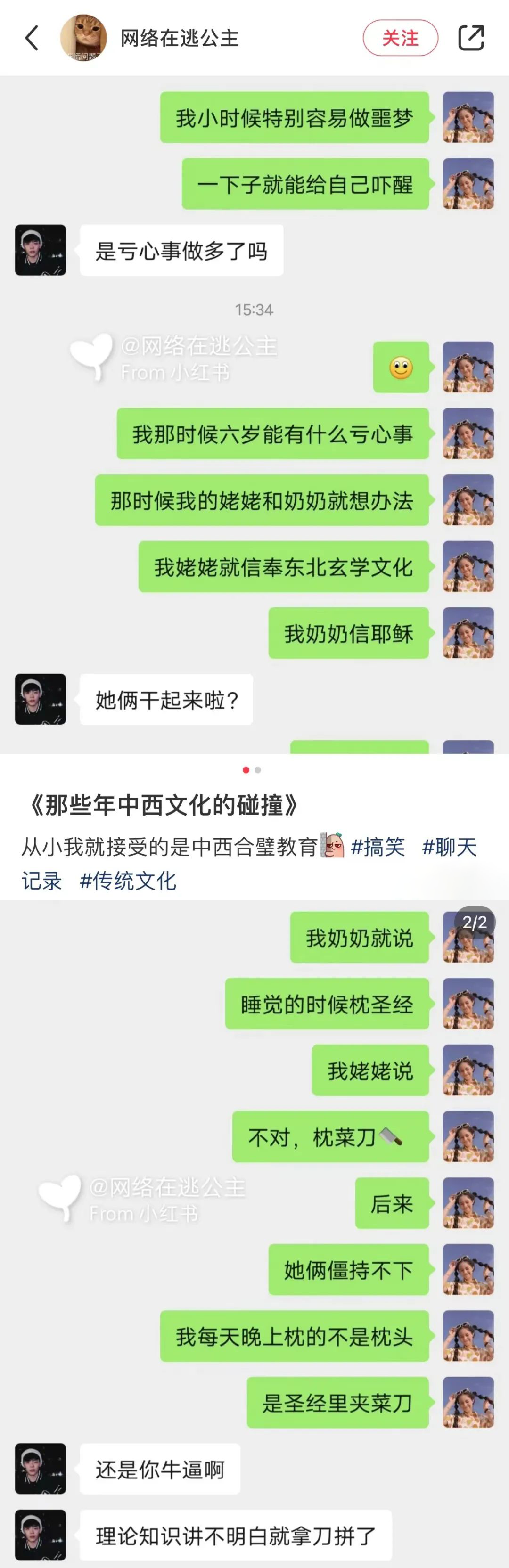Open the #传统文化 hashtag
This screenshot has width=509, height=1568.
point(128,881)
